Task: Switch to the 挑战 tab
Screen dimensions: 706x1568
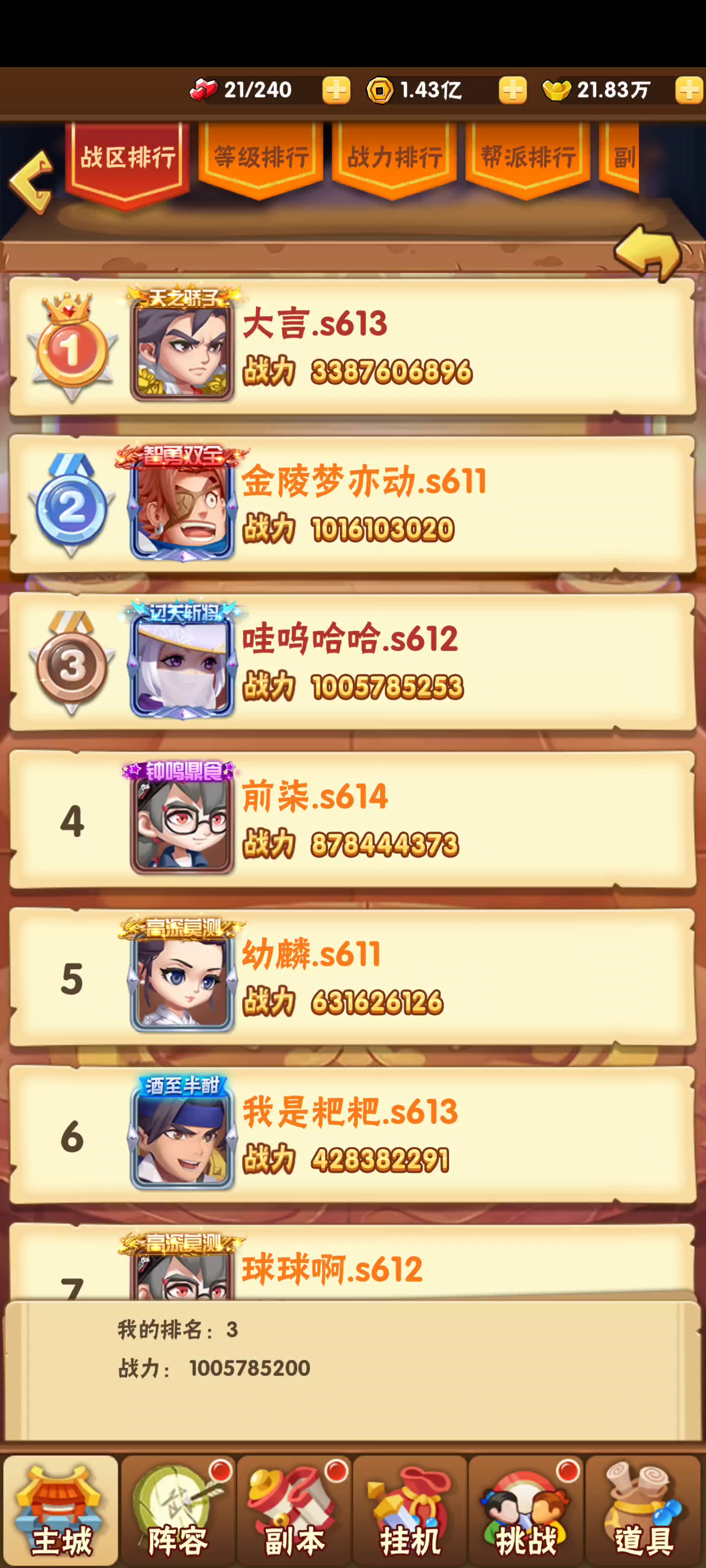Action: [x=526, y=1510]
